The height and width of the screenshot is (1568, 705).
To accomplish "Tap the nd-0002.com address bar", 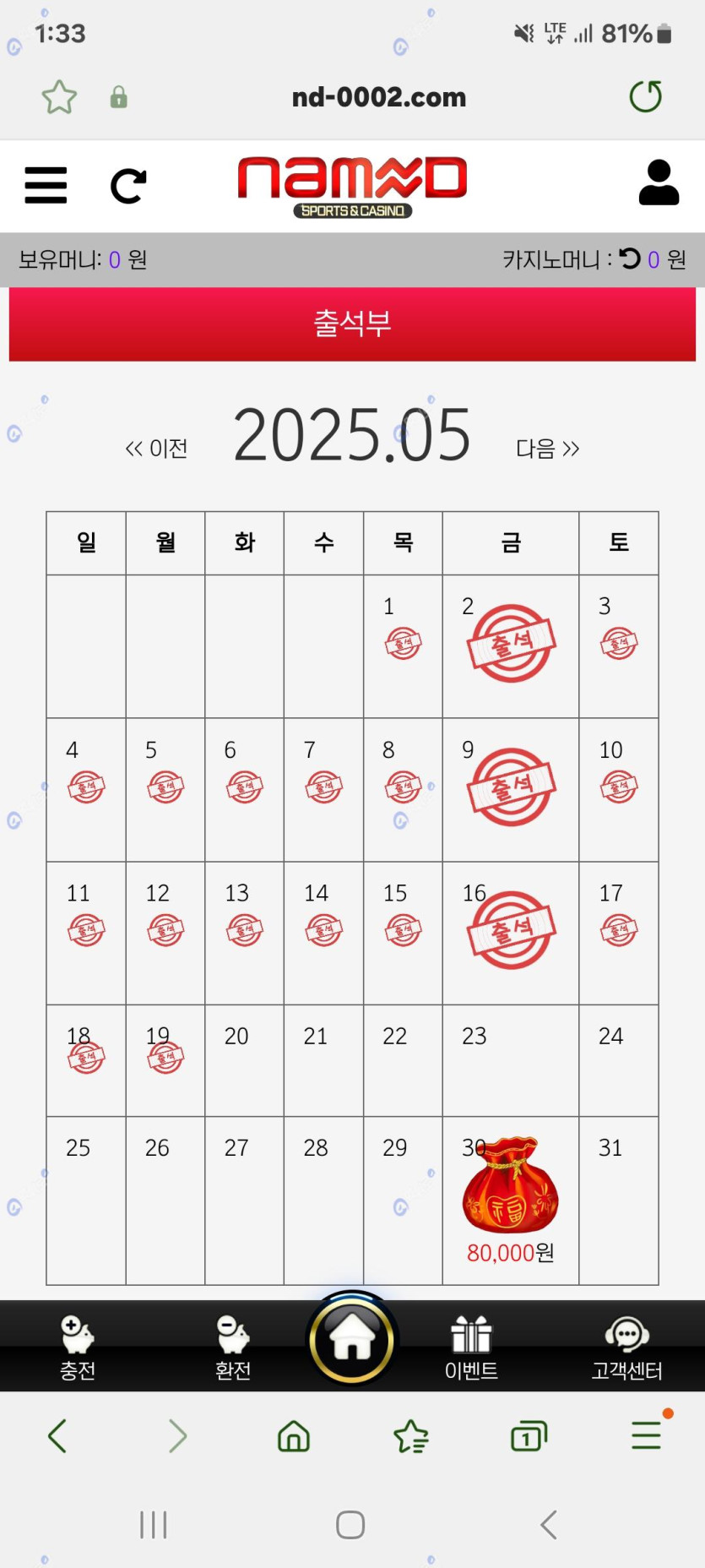I will click(x=378, y=97).
